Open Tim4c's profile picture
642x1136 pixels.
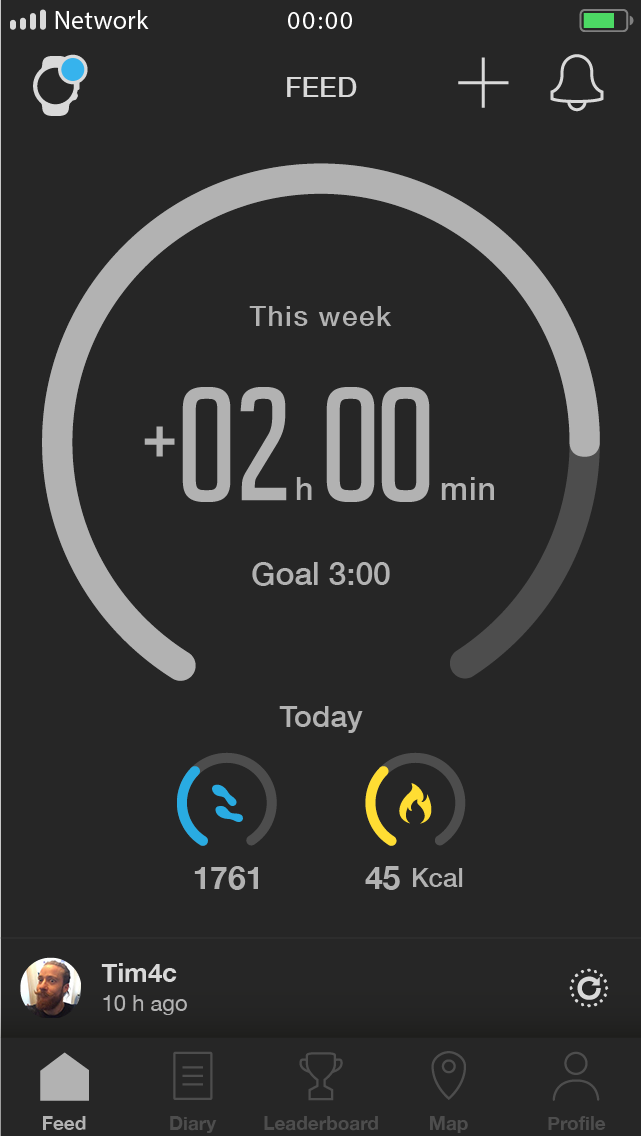[51, 988]
